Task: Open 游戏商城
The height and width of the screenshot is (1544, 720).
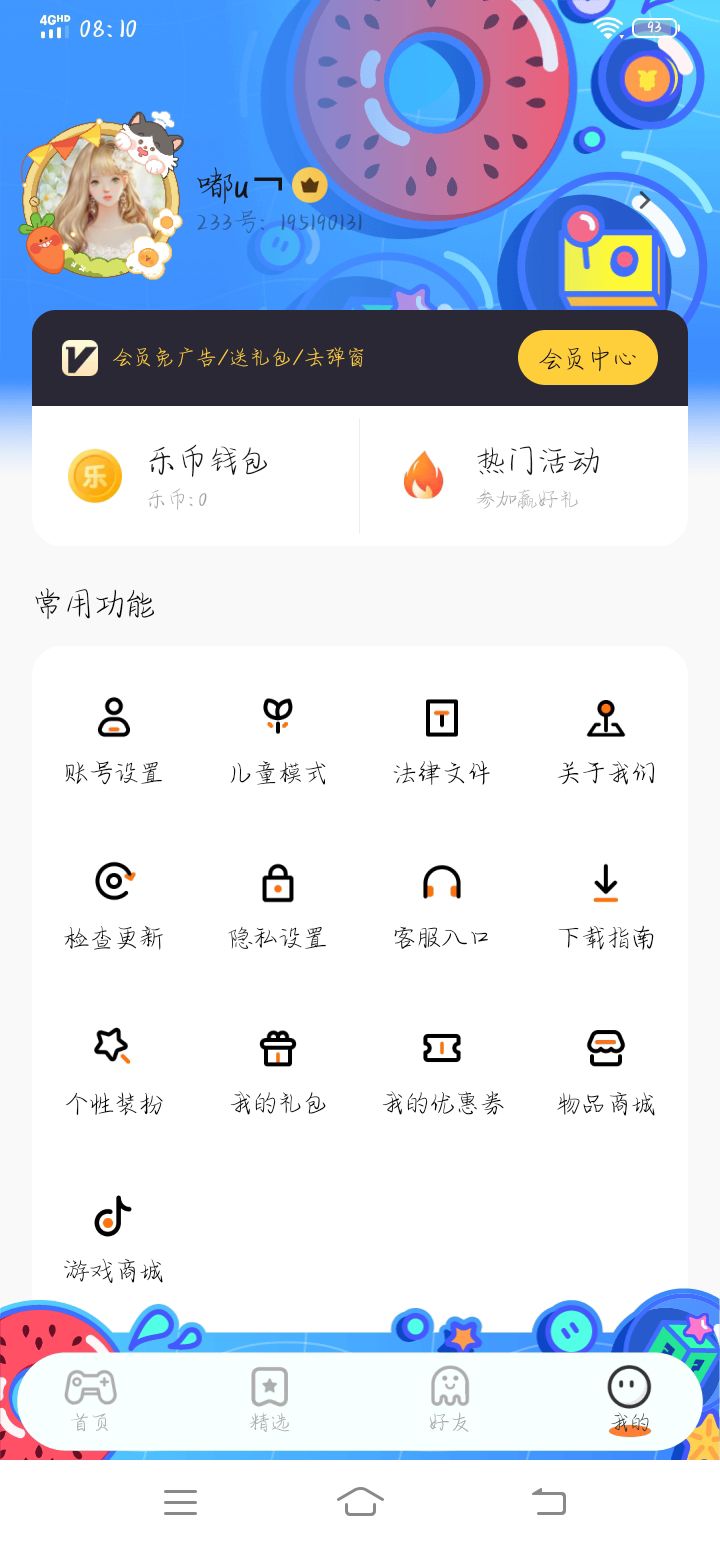Action: 114,1238
